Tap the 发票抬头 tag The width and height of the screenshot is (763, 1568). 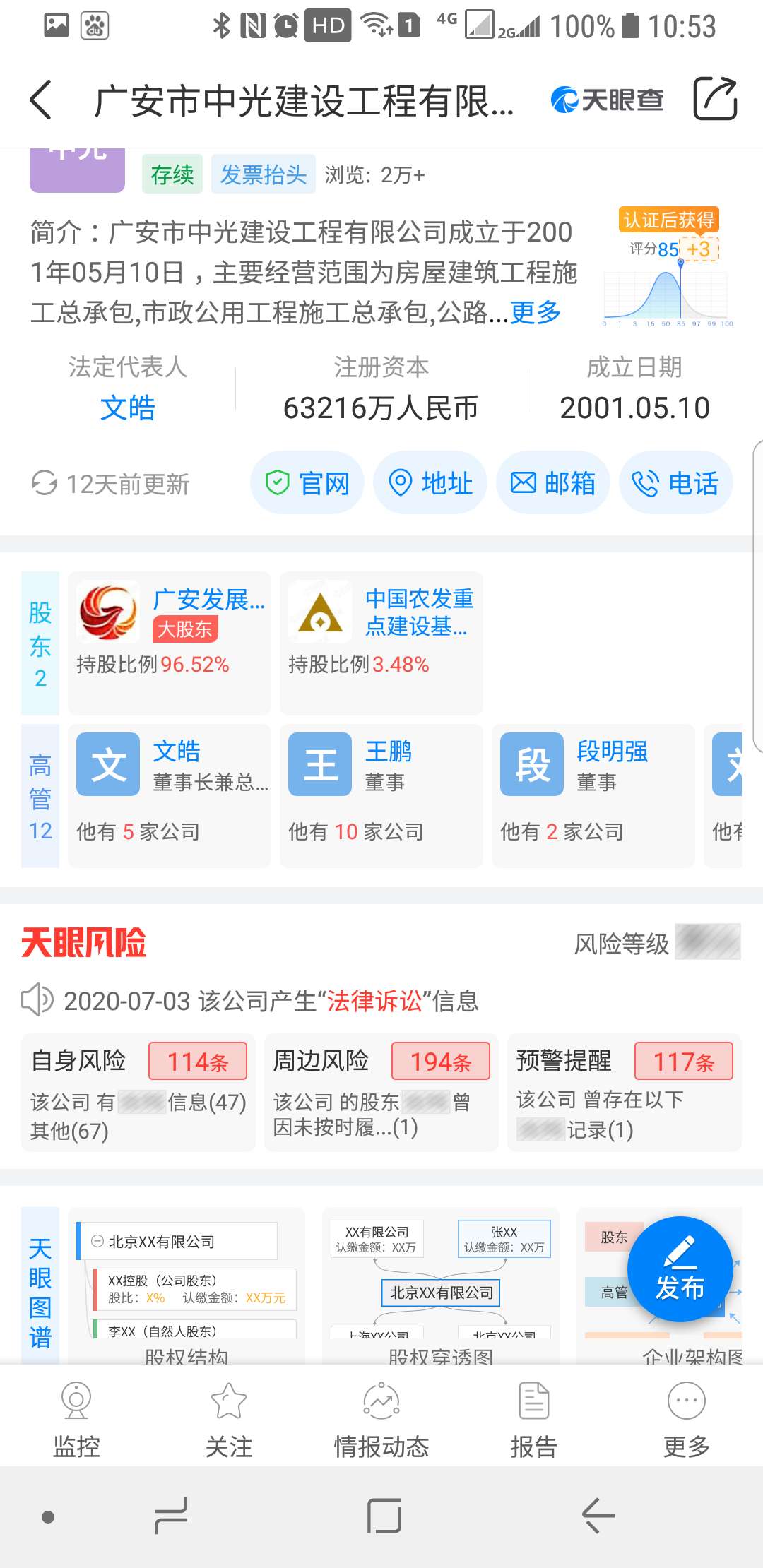[x=263, y=174]
